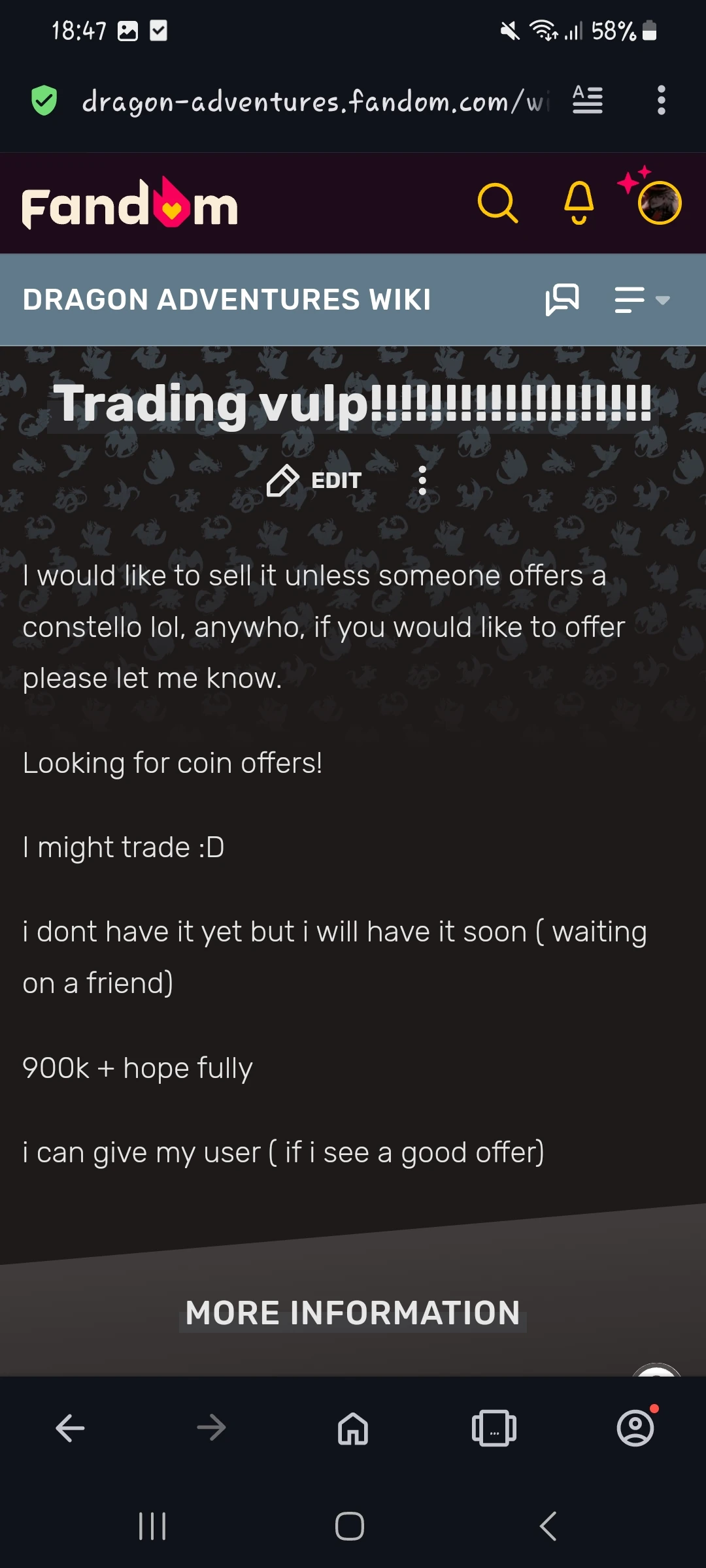706x1568 pixels.
Task: Open the wiki Discussions icon
Action: coord(563,299)
